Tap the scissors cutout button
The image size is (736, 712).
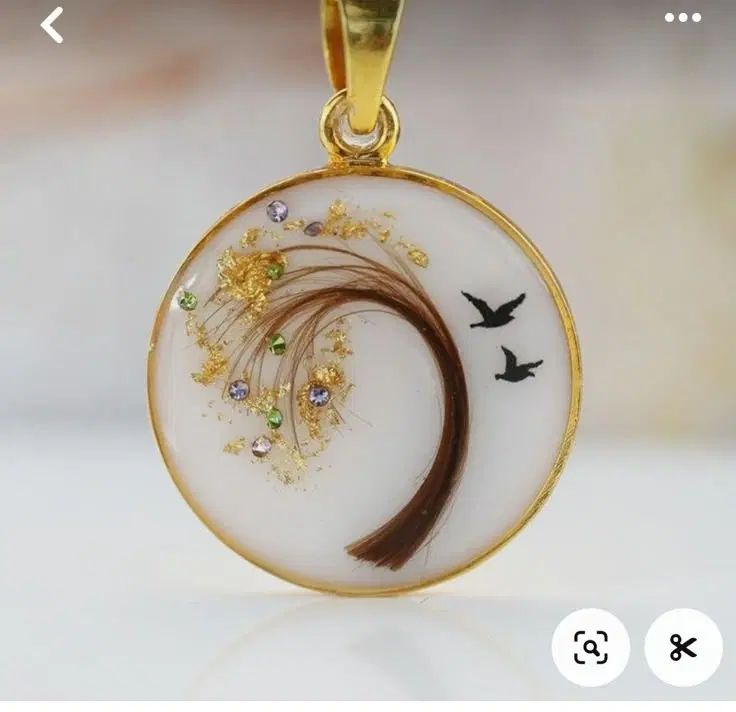click(683, 647)
